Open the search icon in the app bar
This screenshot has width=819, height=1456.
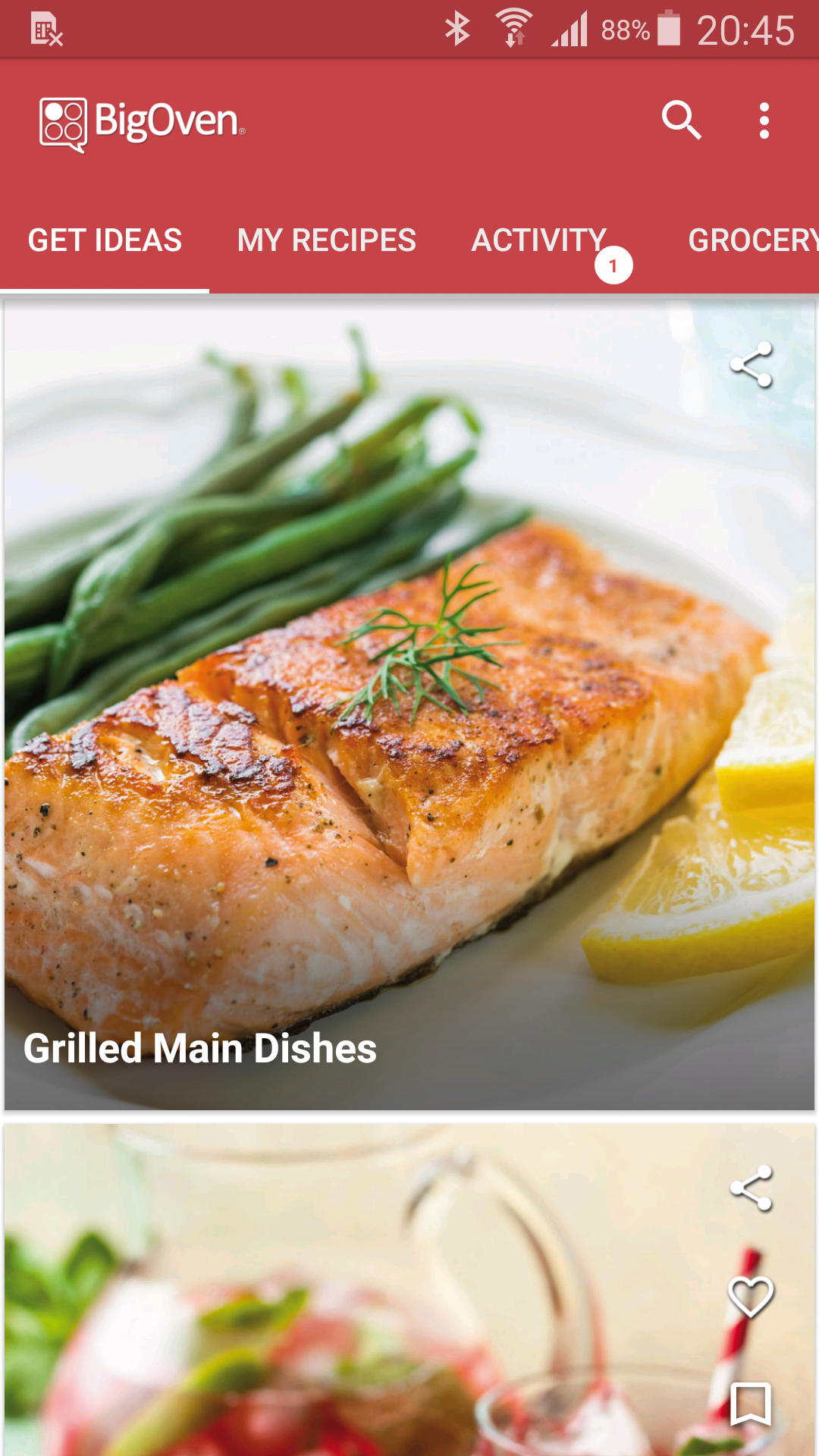pyautogui.click(x=681, y=121)
